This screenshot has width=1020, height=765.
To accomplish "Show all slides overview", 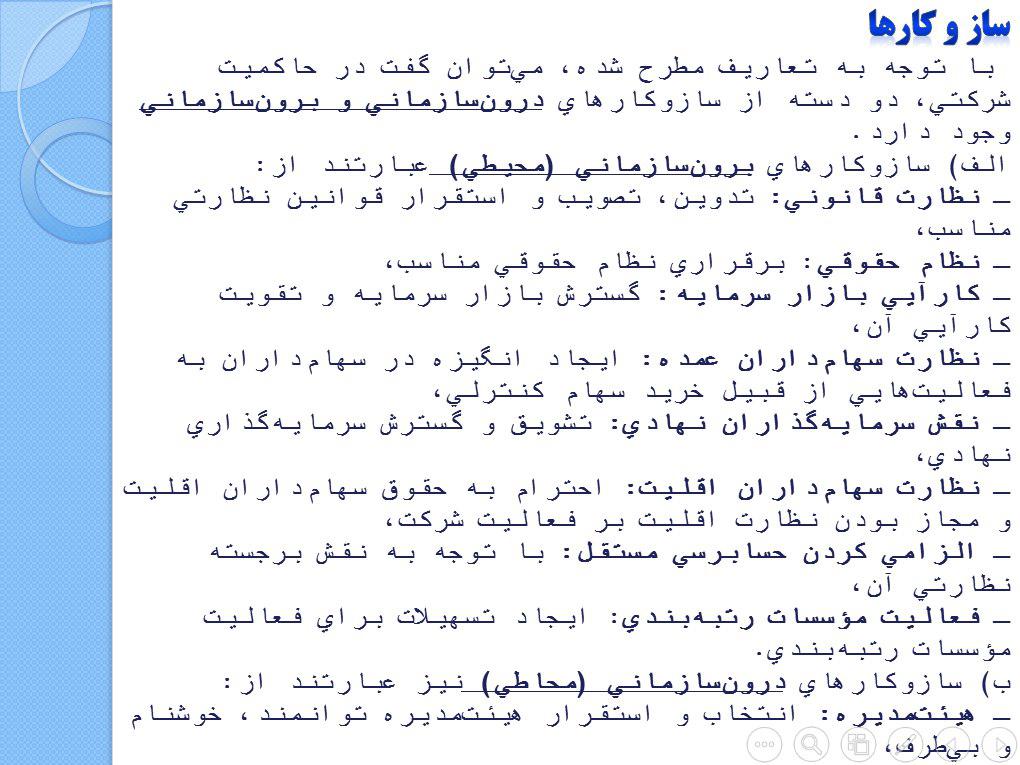I will [858, 744].
